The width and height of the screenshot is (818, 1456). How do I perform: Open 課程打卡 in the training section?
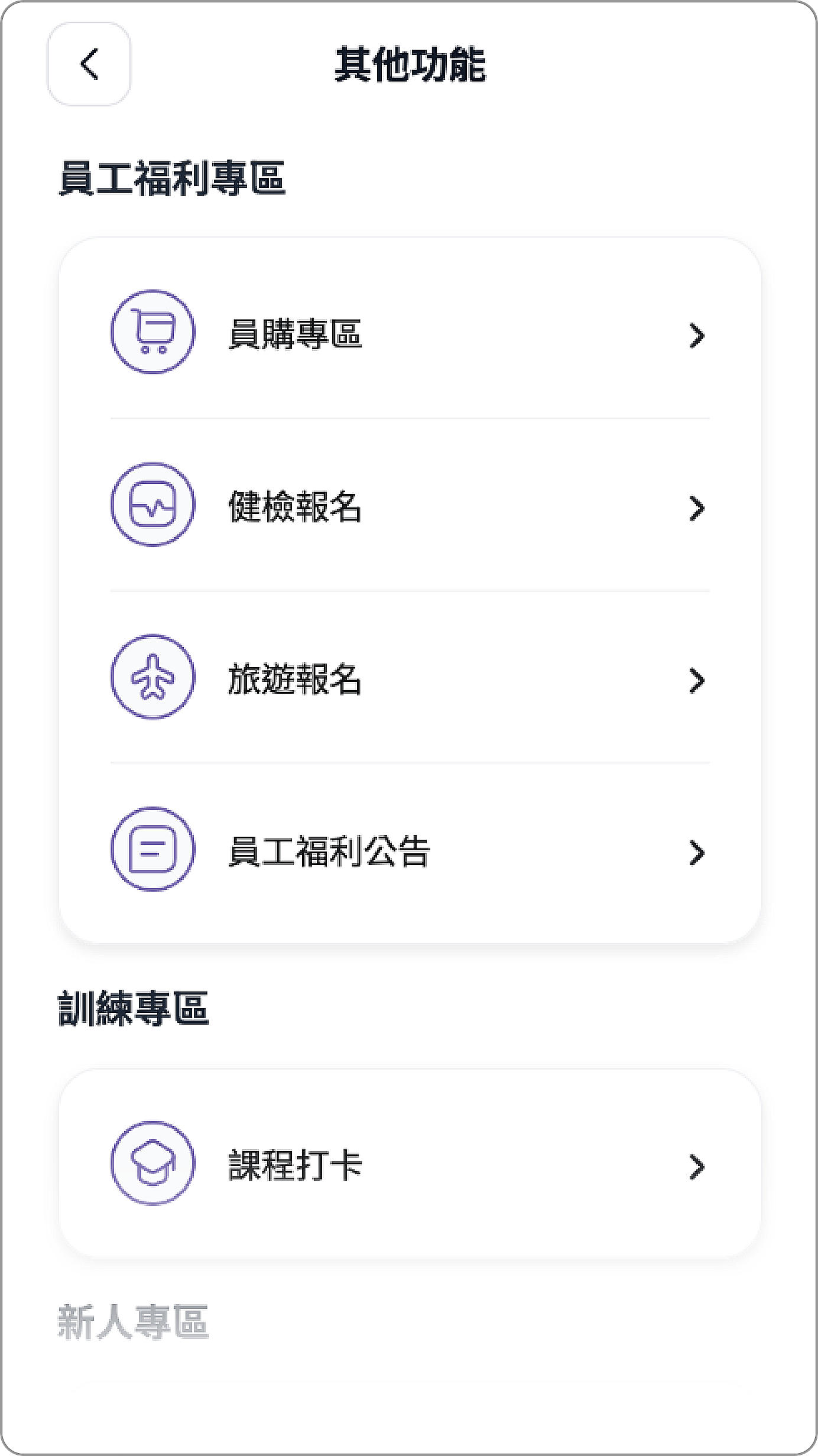pos(410,1163)
